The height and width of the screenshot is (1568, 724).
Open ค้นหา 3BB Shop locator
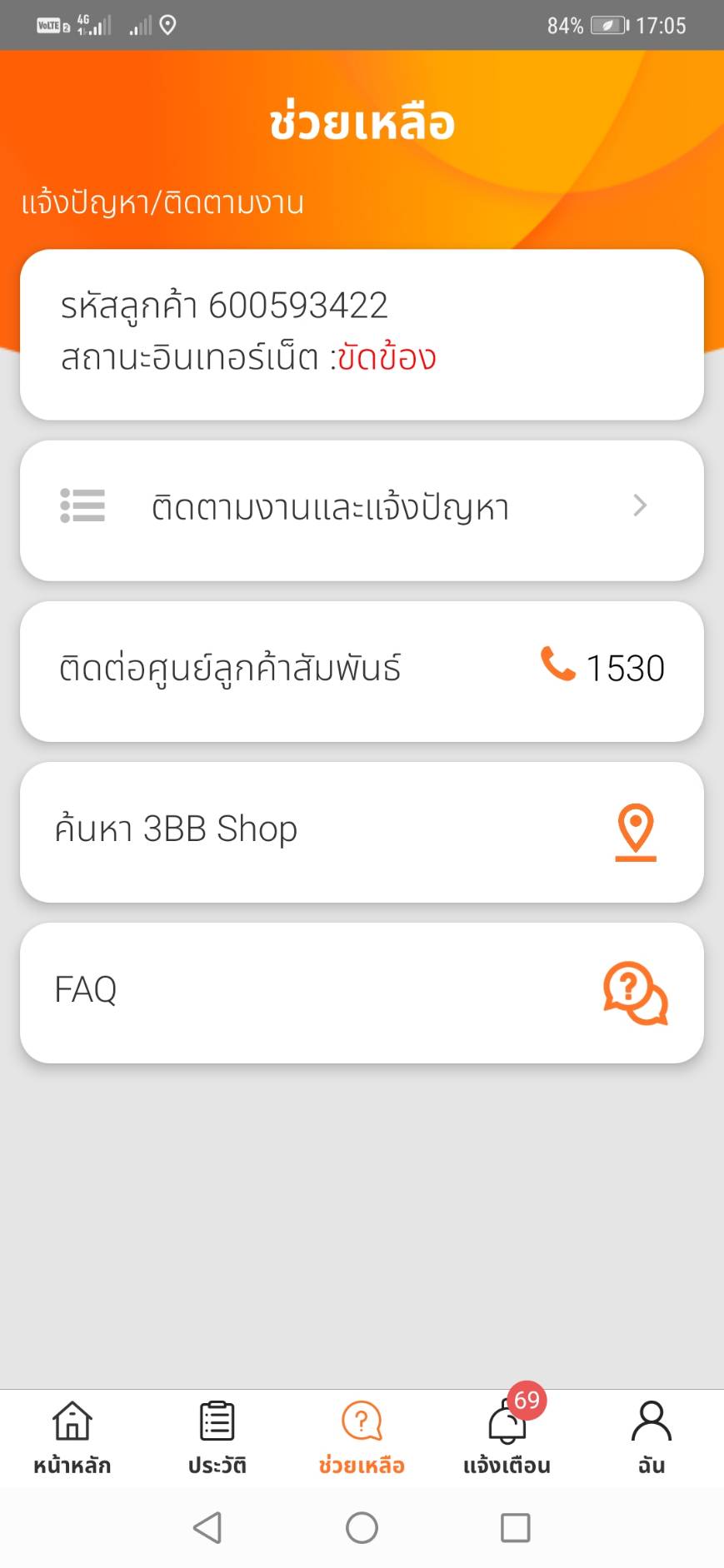point(362,832)
